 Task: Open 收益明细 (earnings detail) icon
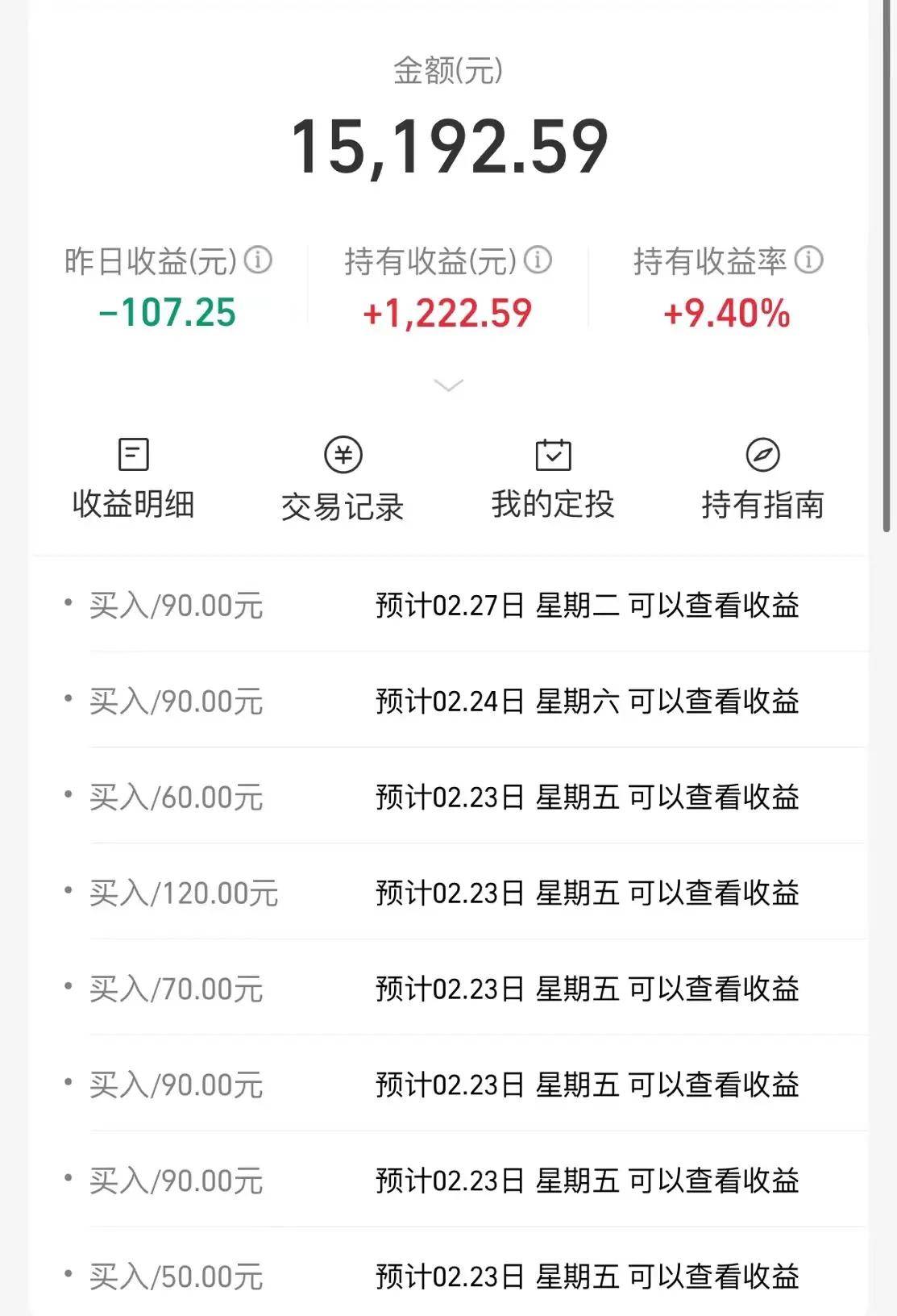pyautogui.click(x=134, y=456)
